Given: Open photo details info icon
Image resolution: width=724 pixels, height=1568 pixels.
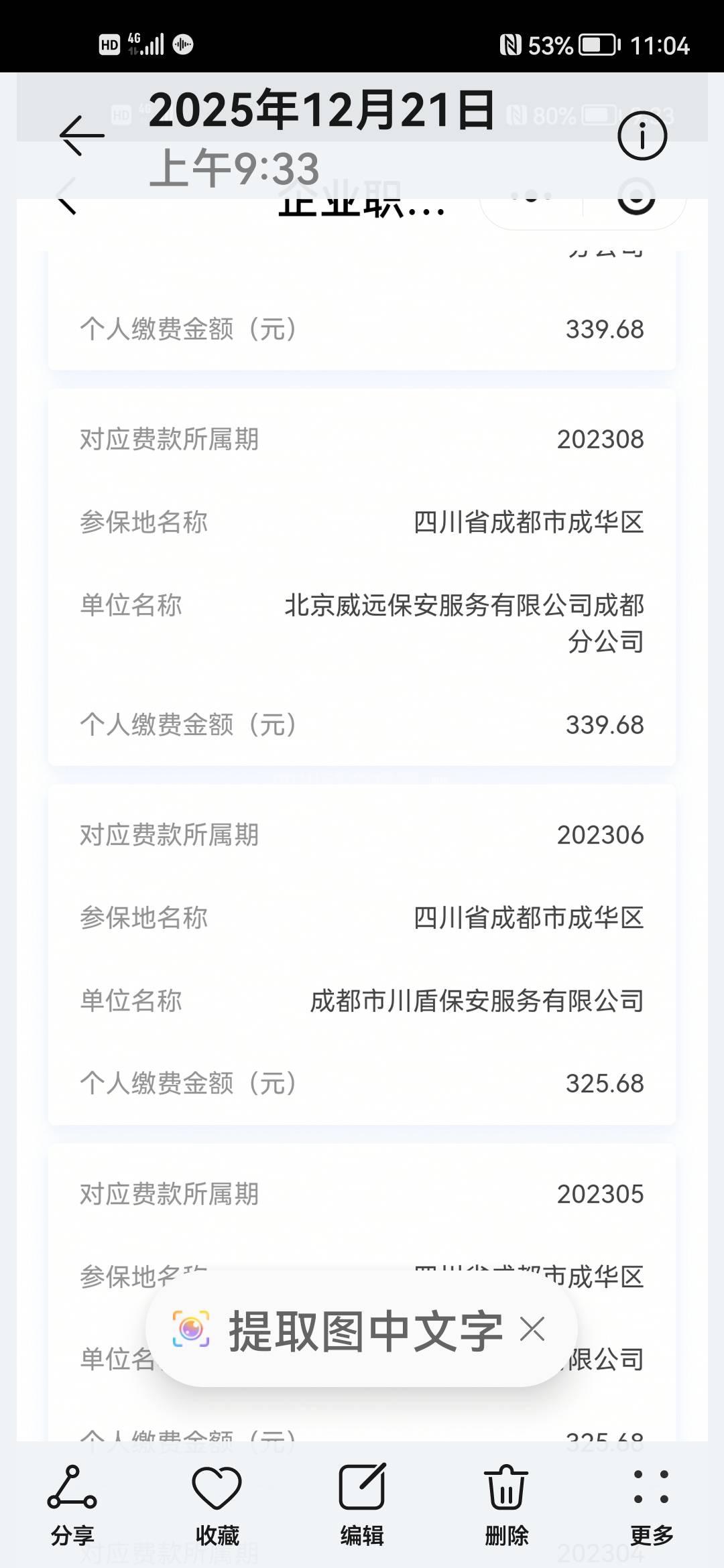Looking at the screenshot, I should pyautogui.click(x=642, y=136).
